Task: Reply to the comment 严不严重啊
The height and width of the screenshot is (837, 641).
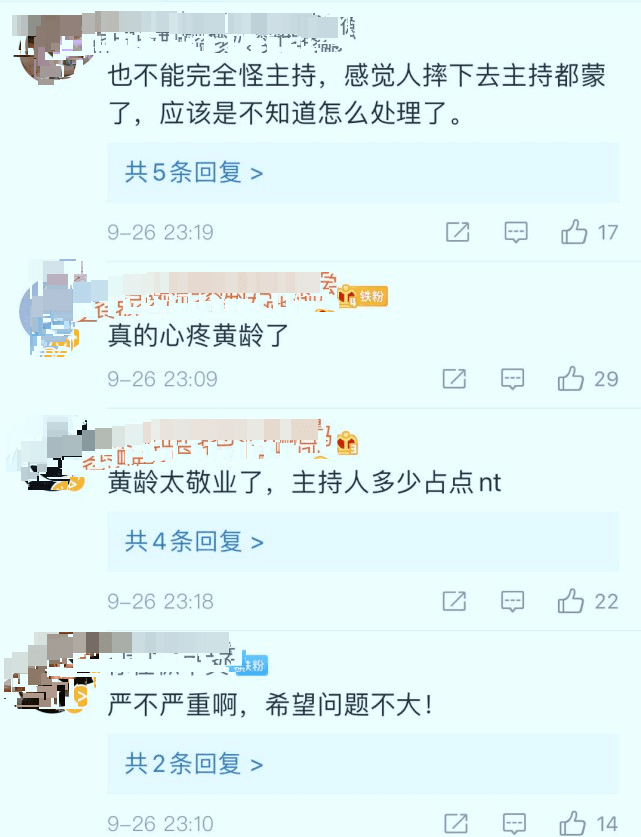Action: [513, 824]
